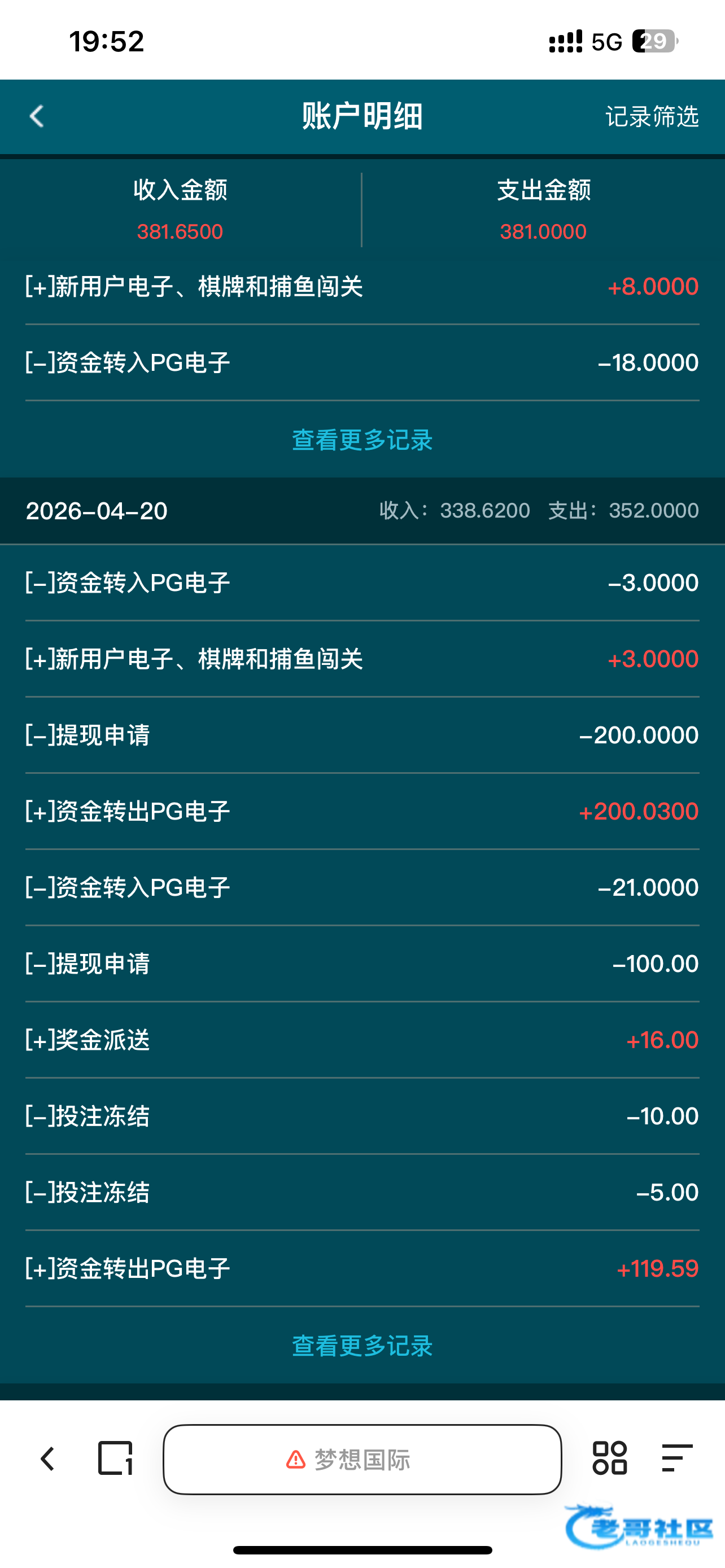
Task: Tap 查看更多记录 just above the 2026-04-20 header
Action: pos(362,440)
